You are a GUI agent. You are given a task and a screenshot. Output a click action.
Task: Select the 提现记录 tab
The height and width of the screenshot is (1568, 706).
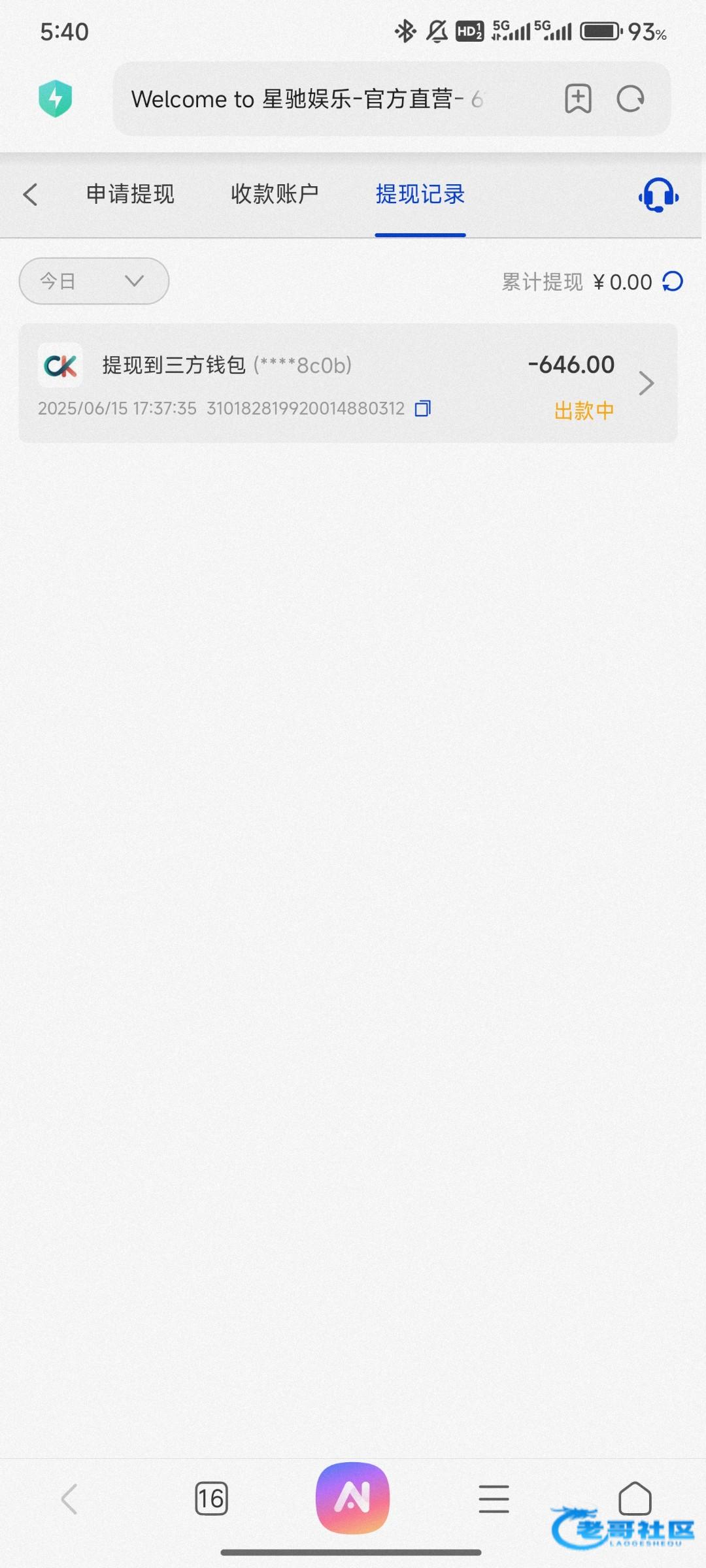click(420, 194)
